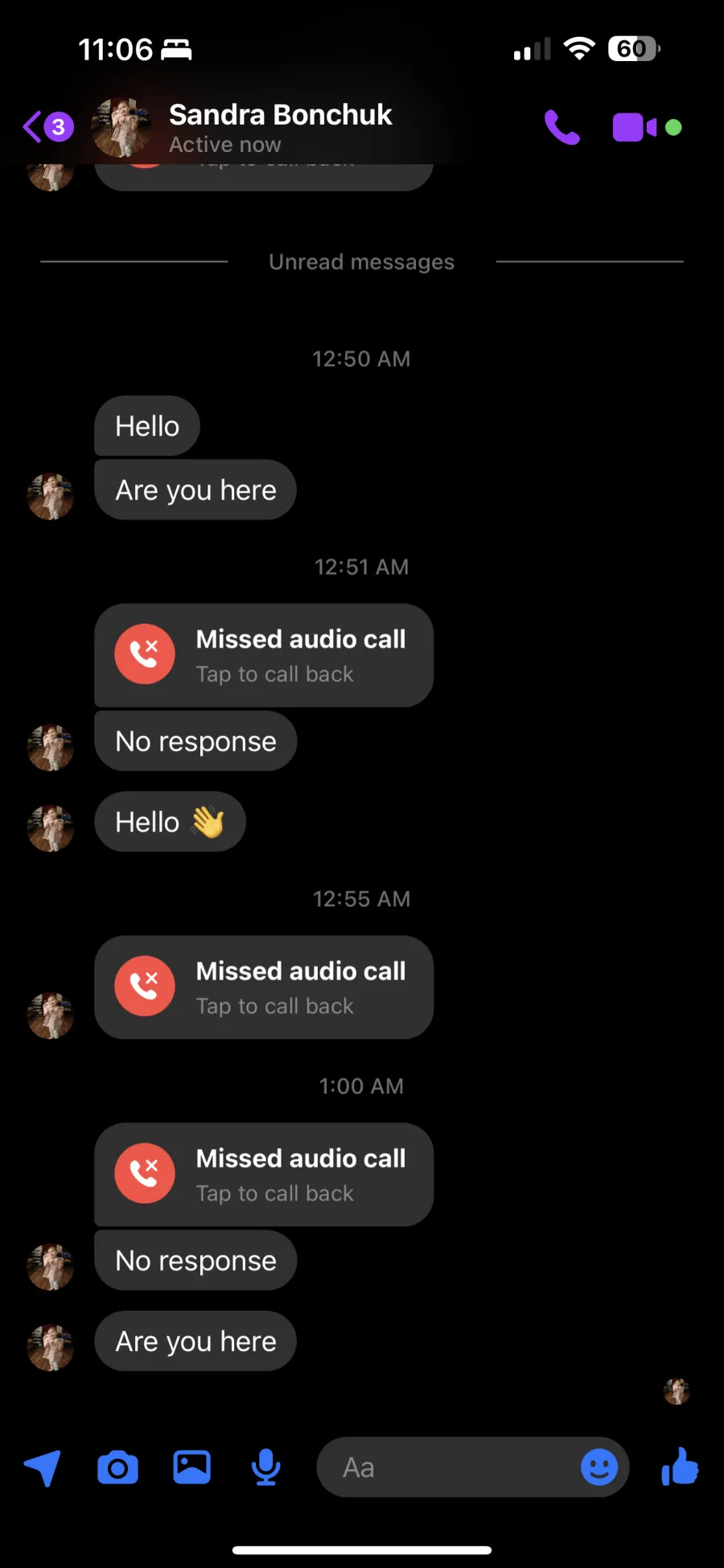Go back to the chats list
The image size is (724, 1568).
47,127
